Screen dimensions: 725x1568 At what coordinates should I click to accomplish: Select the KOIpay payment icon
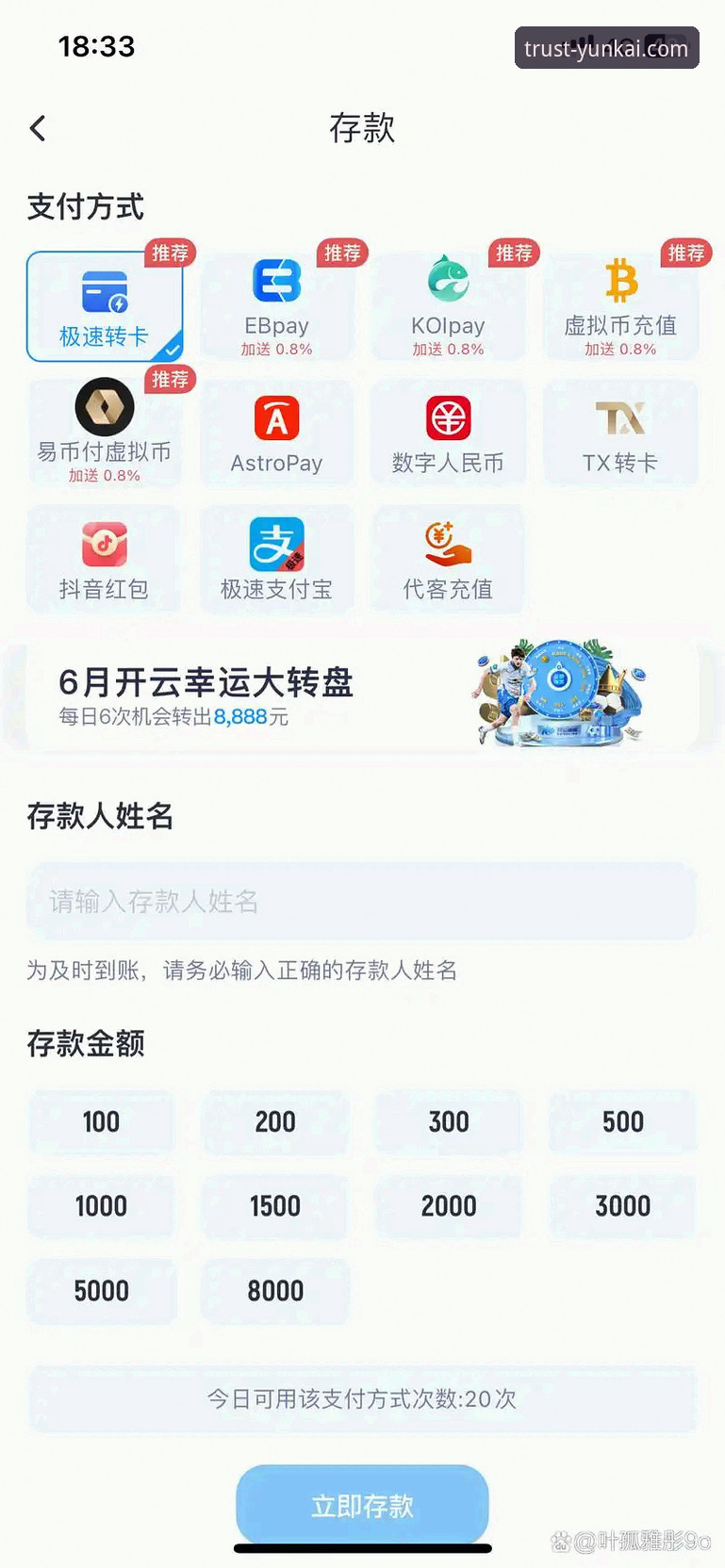[x=448, y=283]
